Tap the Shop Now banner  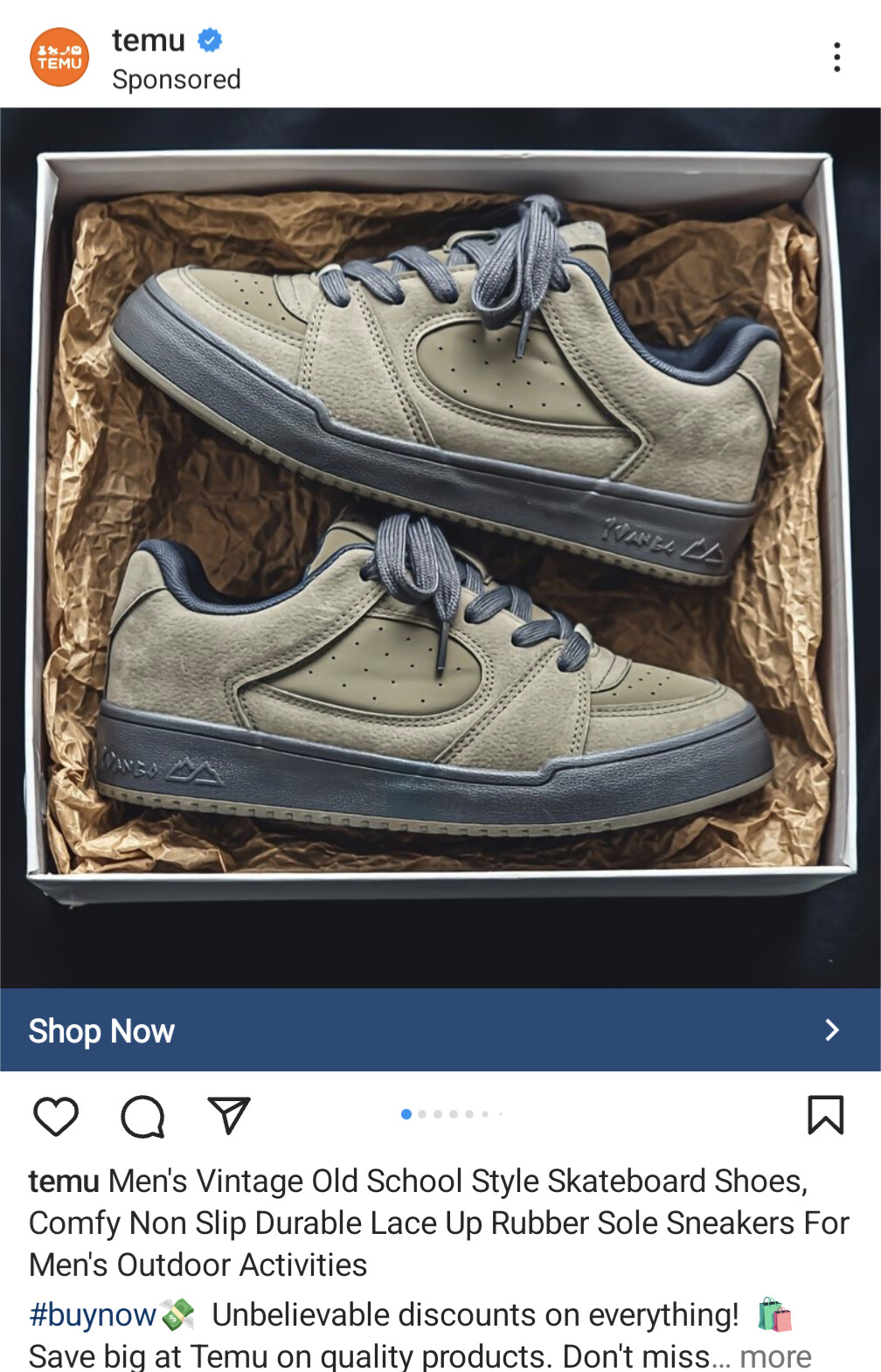pyautogui.click(x=440, y=1030)
